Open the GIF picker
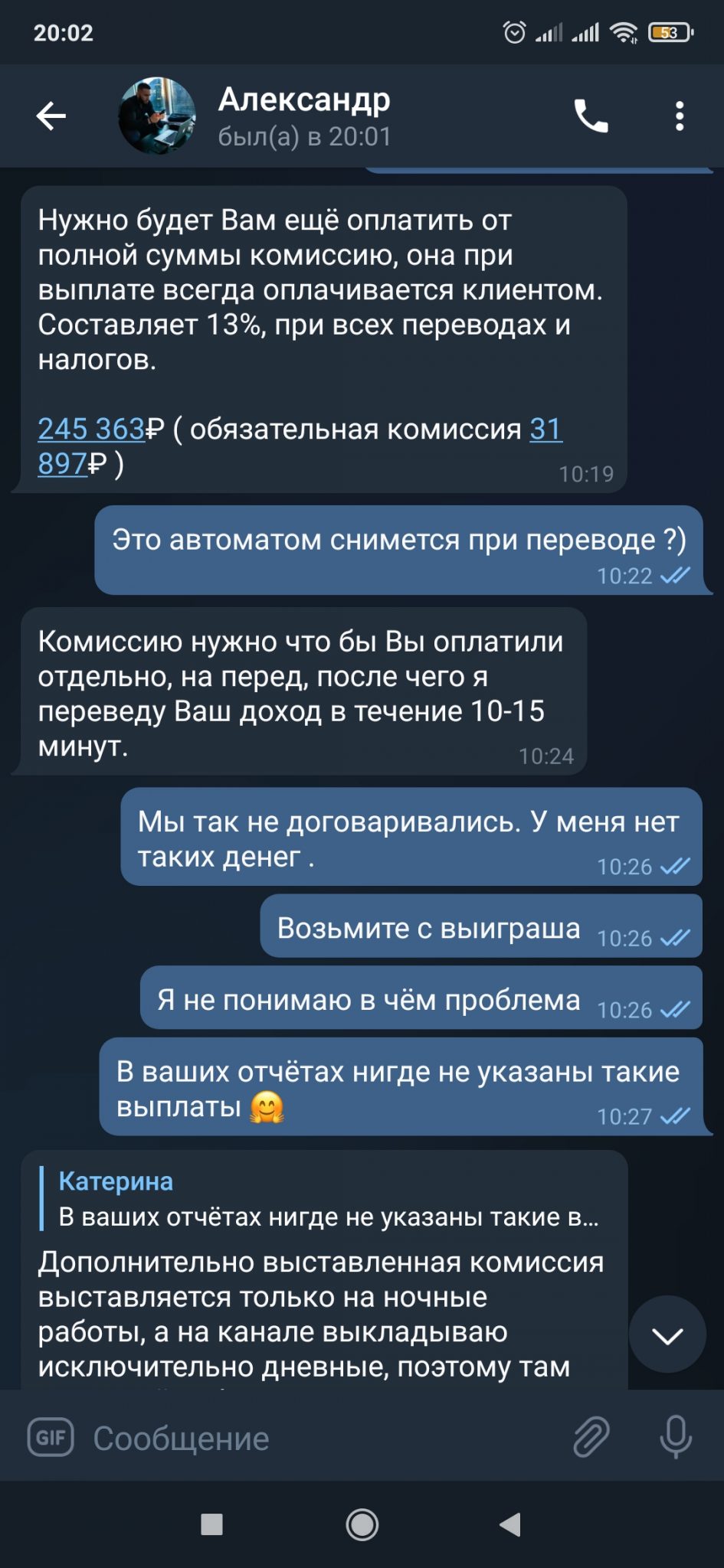Image resolution: width=724 pixels, height=1568 pixels. pos(51,1438)
